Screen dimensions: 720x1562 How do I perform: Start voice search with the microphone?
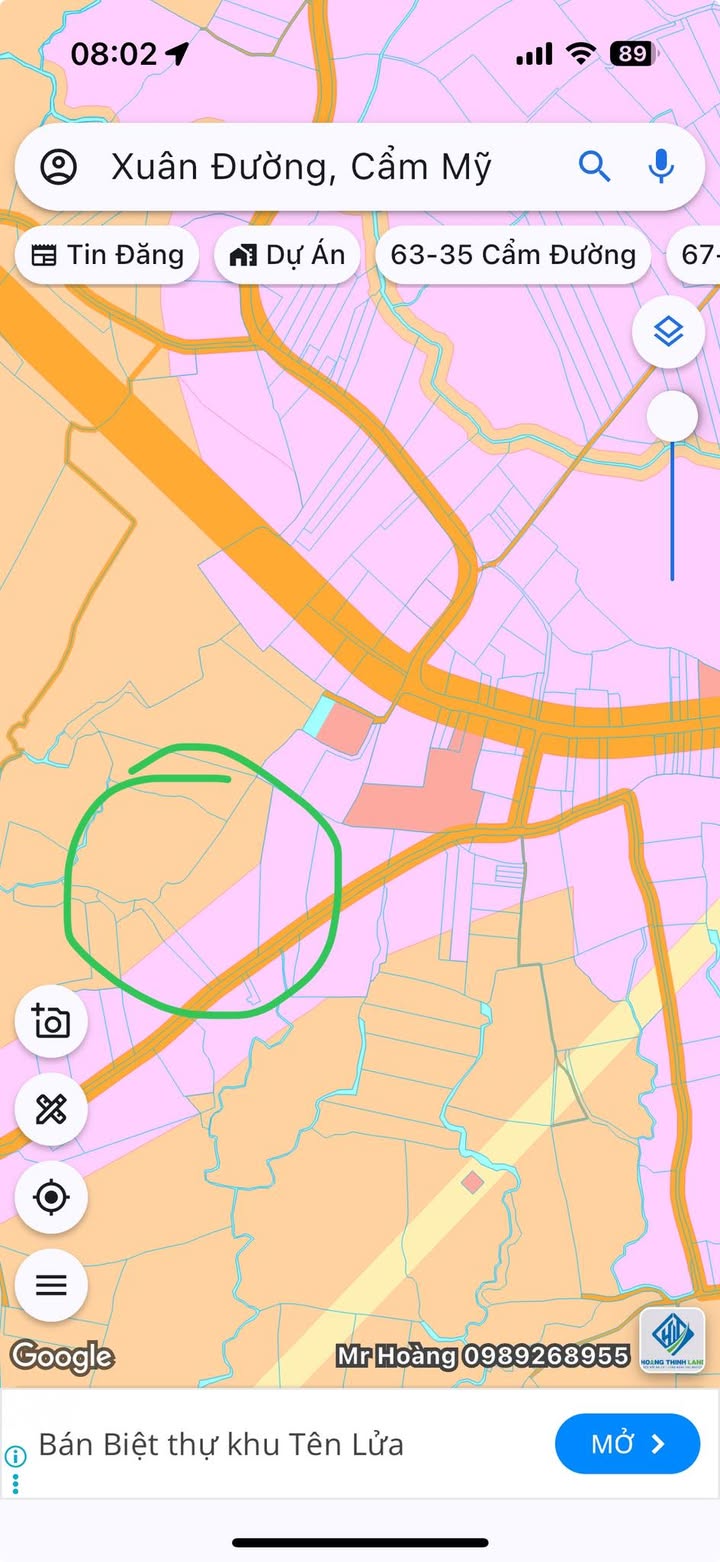point(661,167)
